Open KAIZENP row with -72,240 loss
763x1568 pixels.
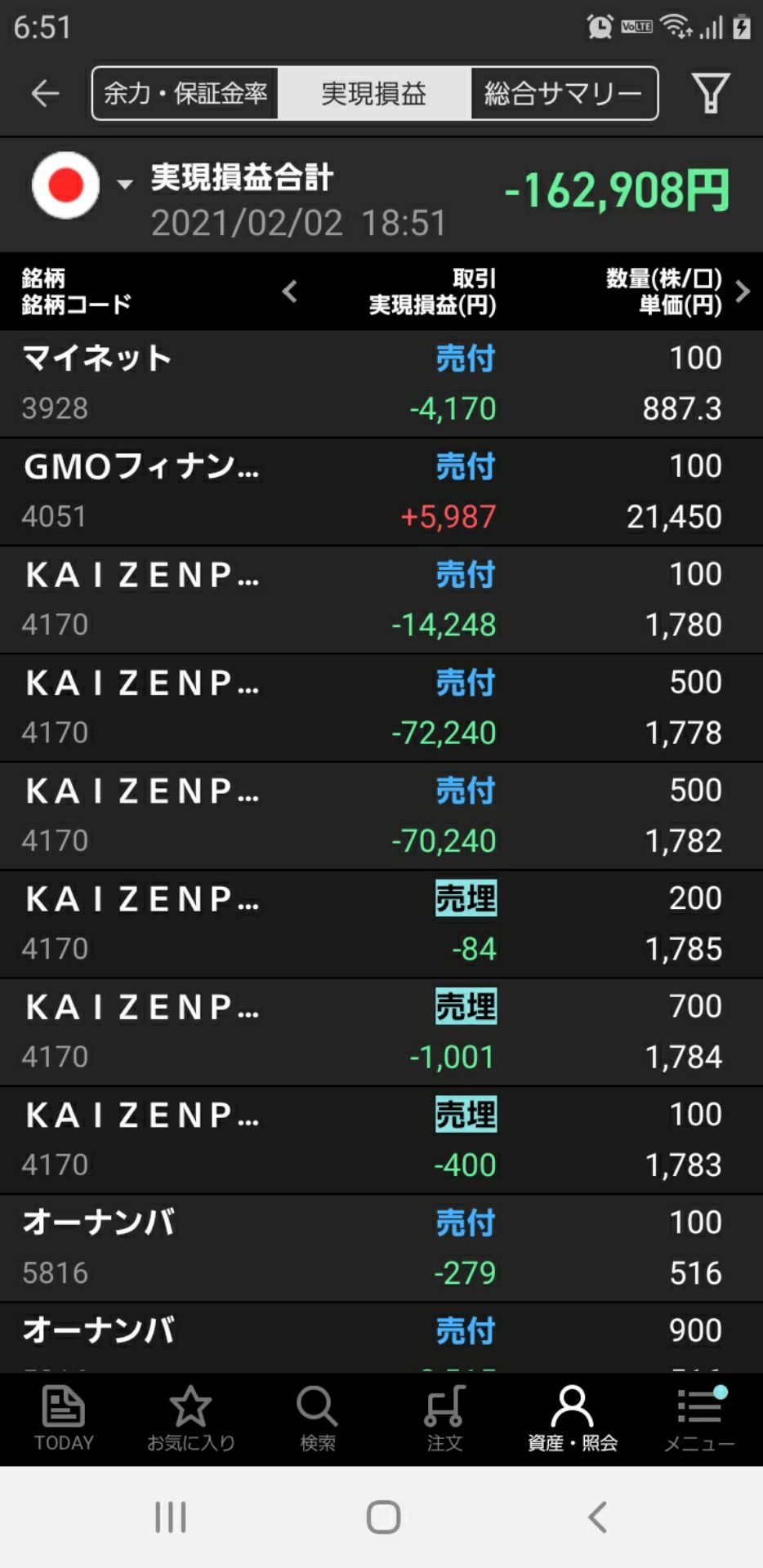pos(381,707)
